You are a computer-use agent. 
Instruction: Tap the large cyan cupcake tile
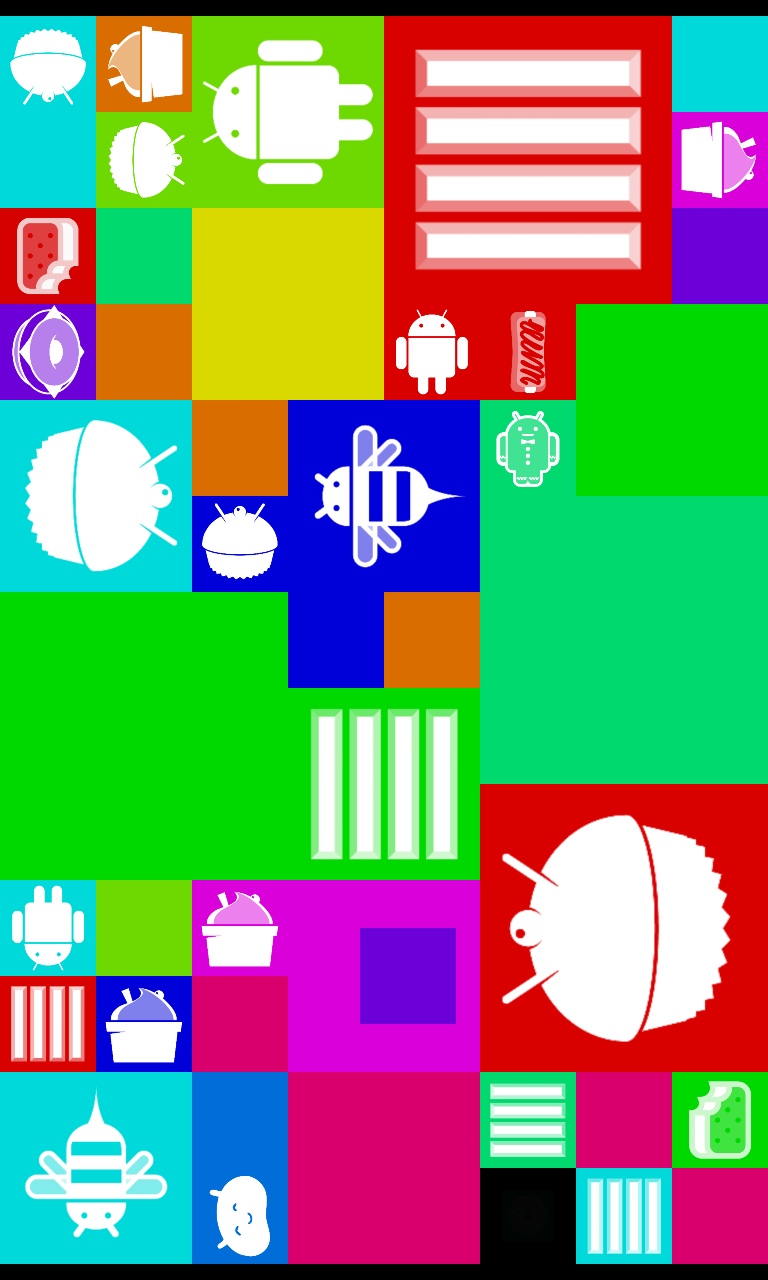(x=96, y=496)
